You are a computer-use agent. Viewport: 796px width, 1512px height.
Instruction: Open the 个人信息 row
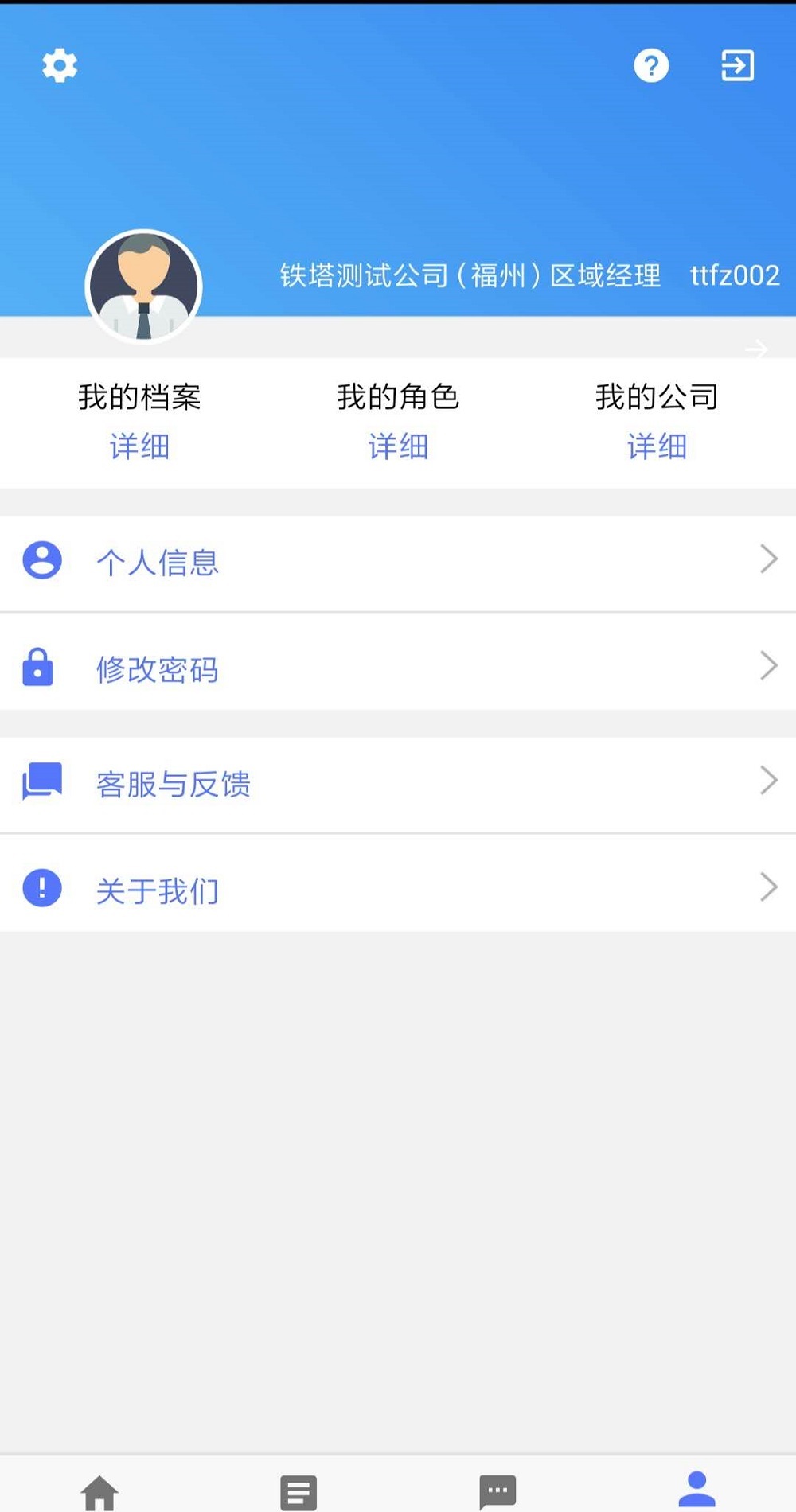point(398,562)
